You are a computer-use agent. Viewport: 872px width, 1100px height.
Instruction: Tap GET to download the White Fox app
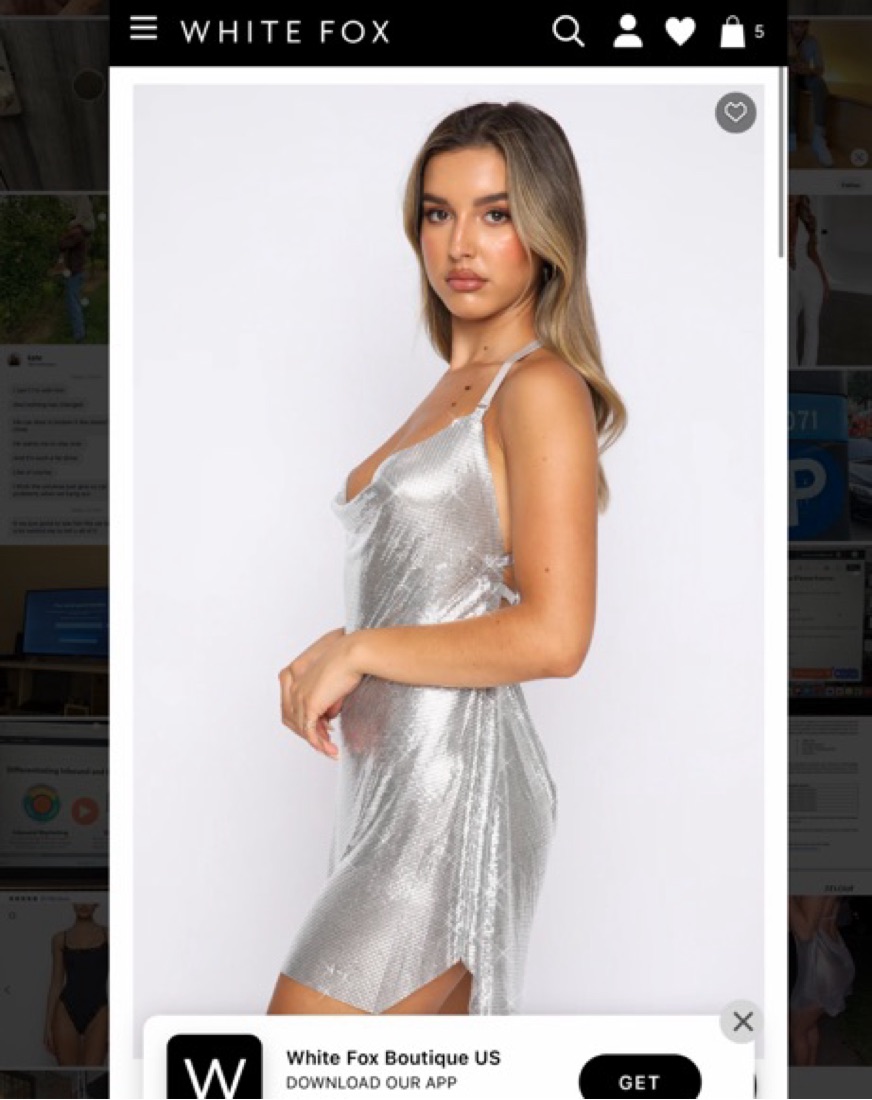coord(639,1081)
